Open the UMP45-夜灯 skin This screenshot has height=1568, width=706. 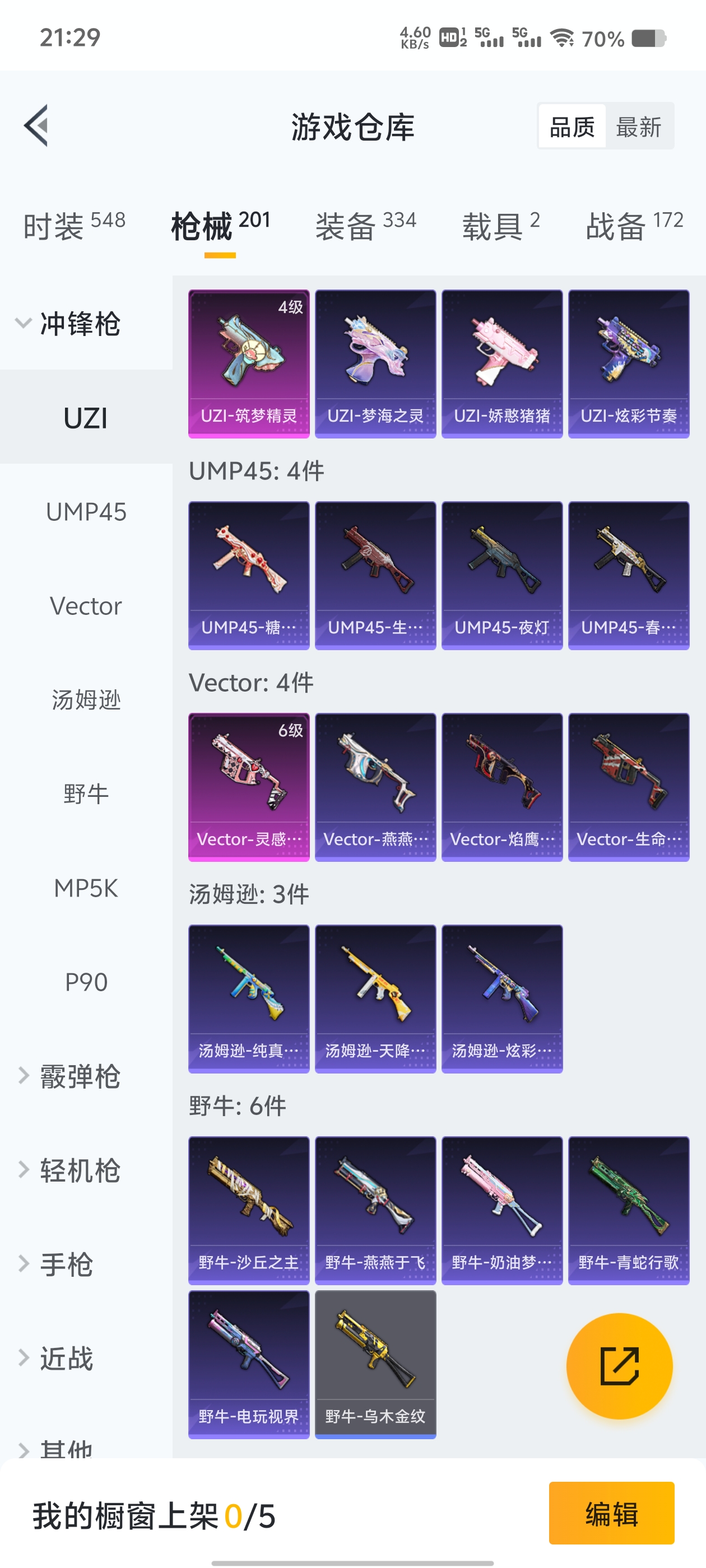[502, 575]
